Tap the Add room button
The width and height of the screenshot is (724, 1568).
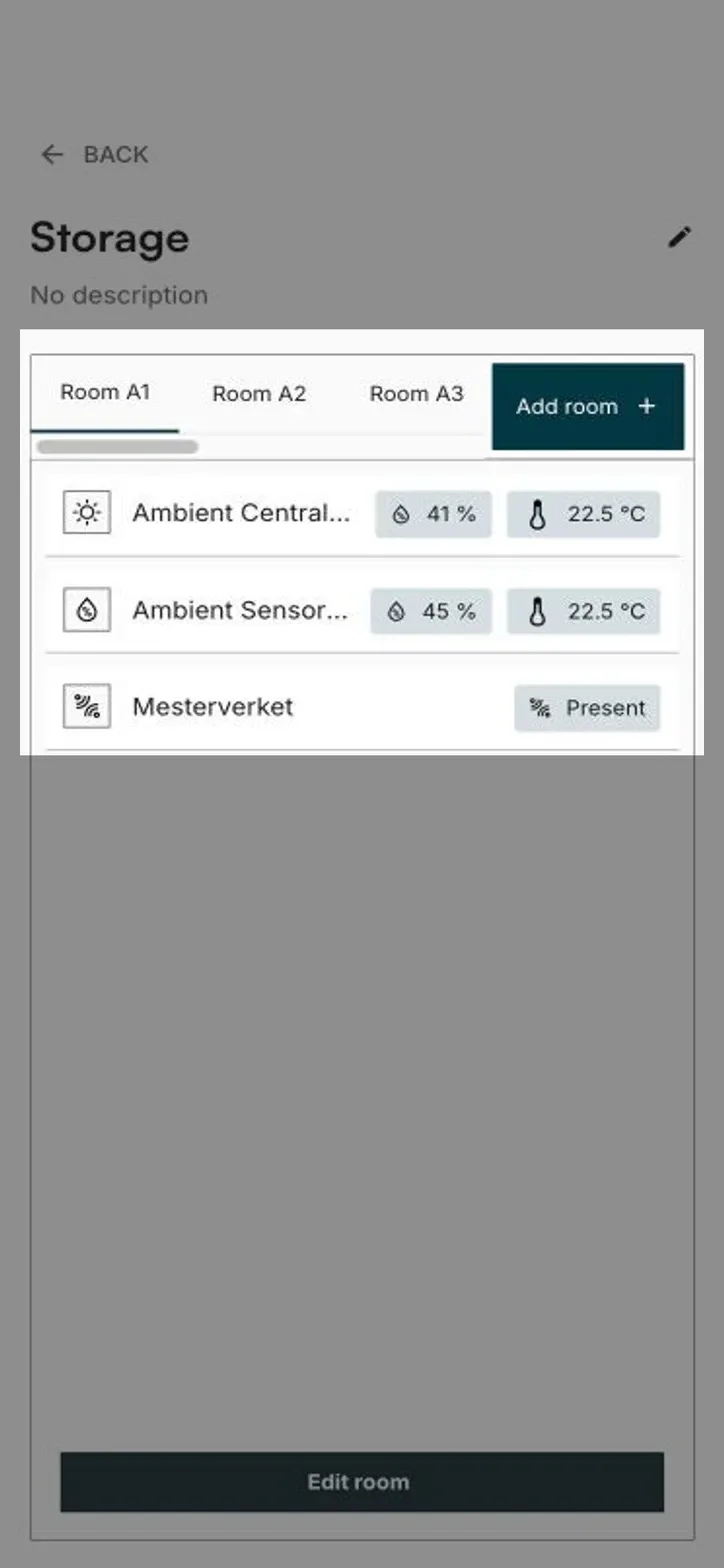(x=588, y=406)
